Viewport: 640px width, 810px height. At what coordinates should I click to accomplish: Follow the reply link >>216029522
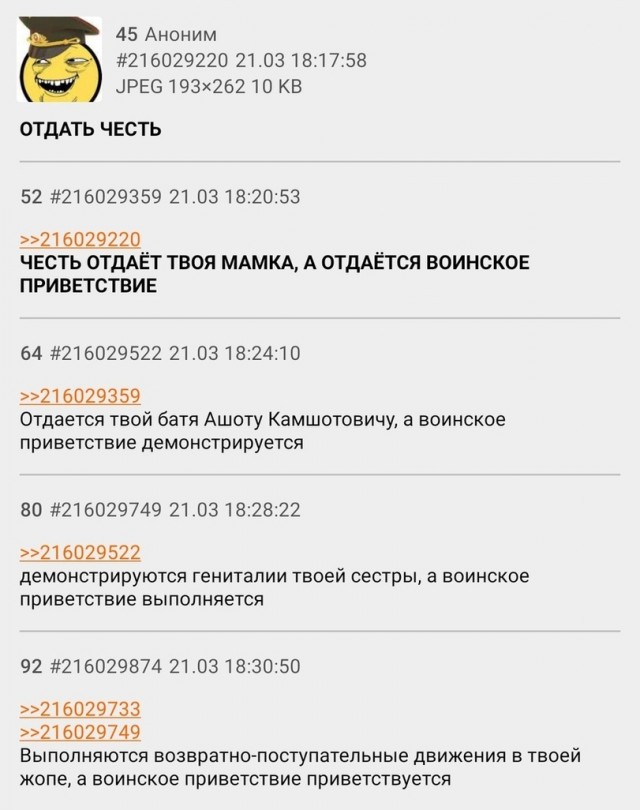(x=80, y=551)
